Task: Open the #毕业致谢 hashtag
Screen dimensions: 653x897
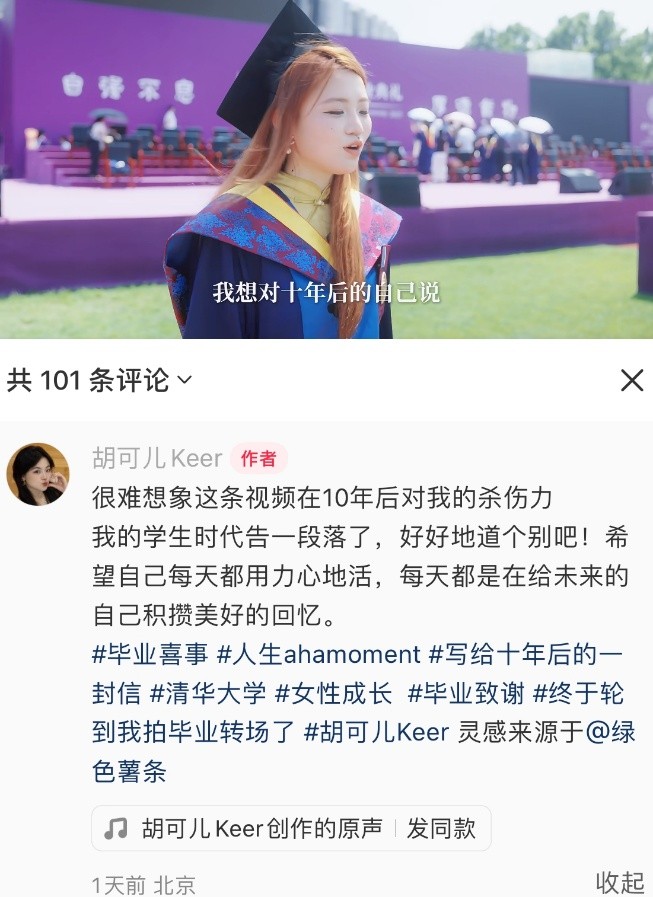Action: click(465, 692)
